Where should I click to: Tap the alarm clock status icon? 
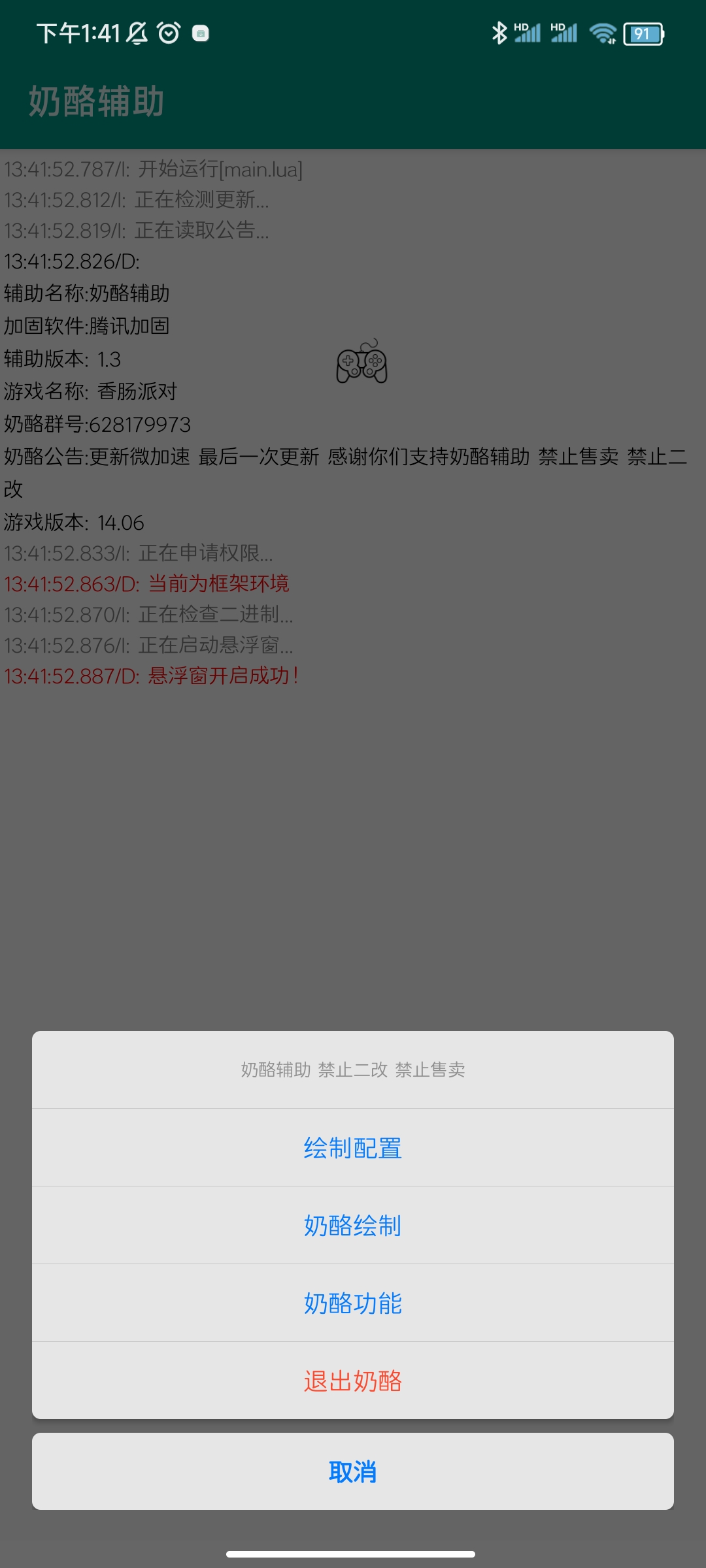(169, 33)
